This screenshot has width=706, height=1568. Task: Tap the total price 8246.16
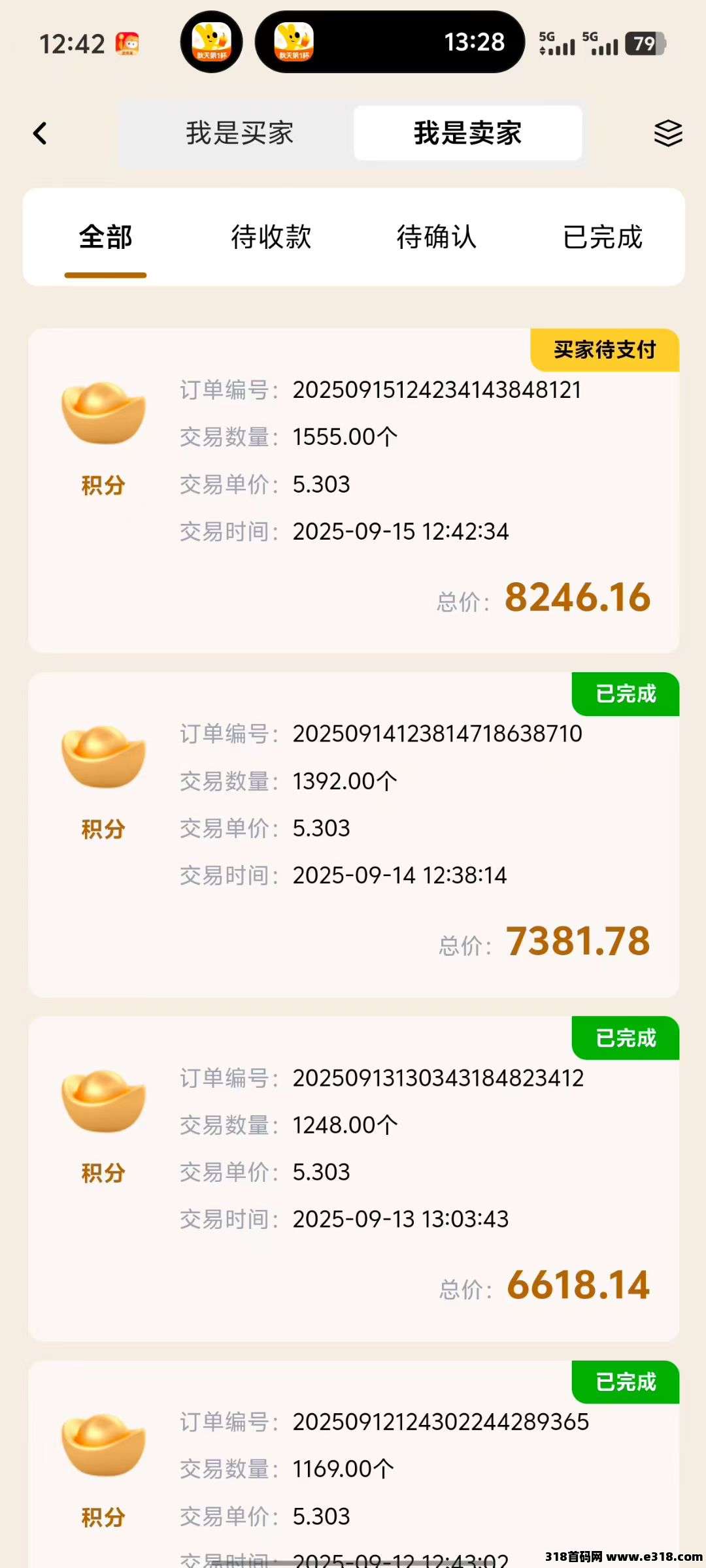pyautogui.click(x=578, y=598)
